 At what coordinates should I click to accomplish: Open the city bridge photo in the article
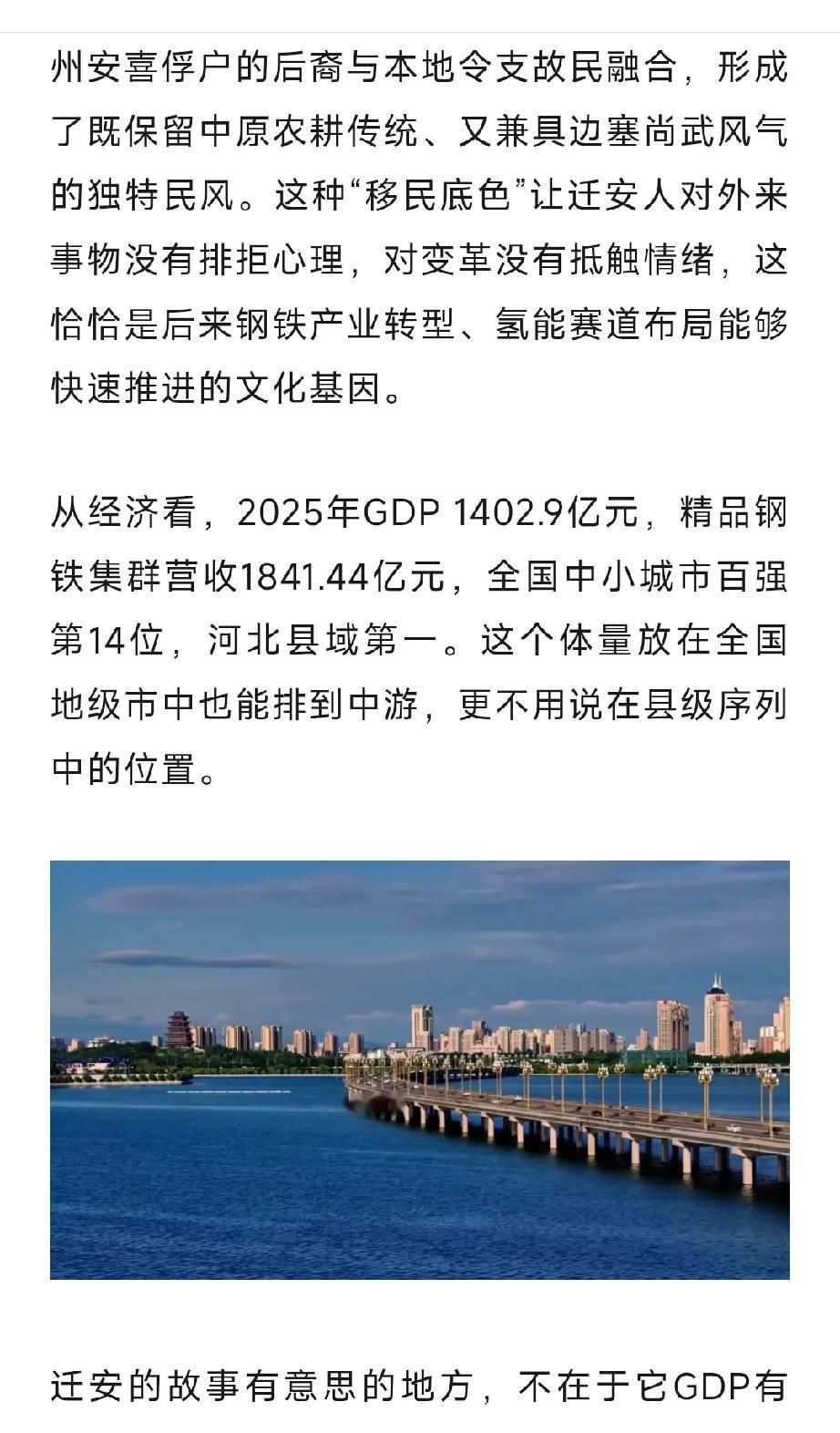click(420, 1069)
